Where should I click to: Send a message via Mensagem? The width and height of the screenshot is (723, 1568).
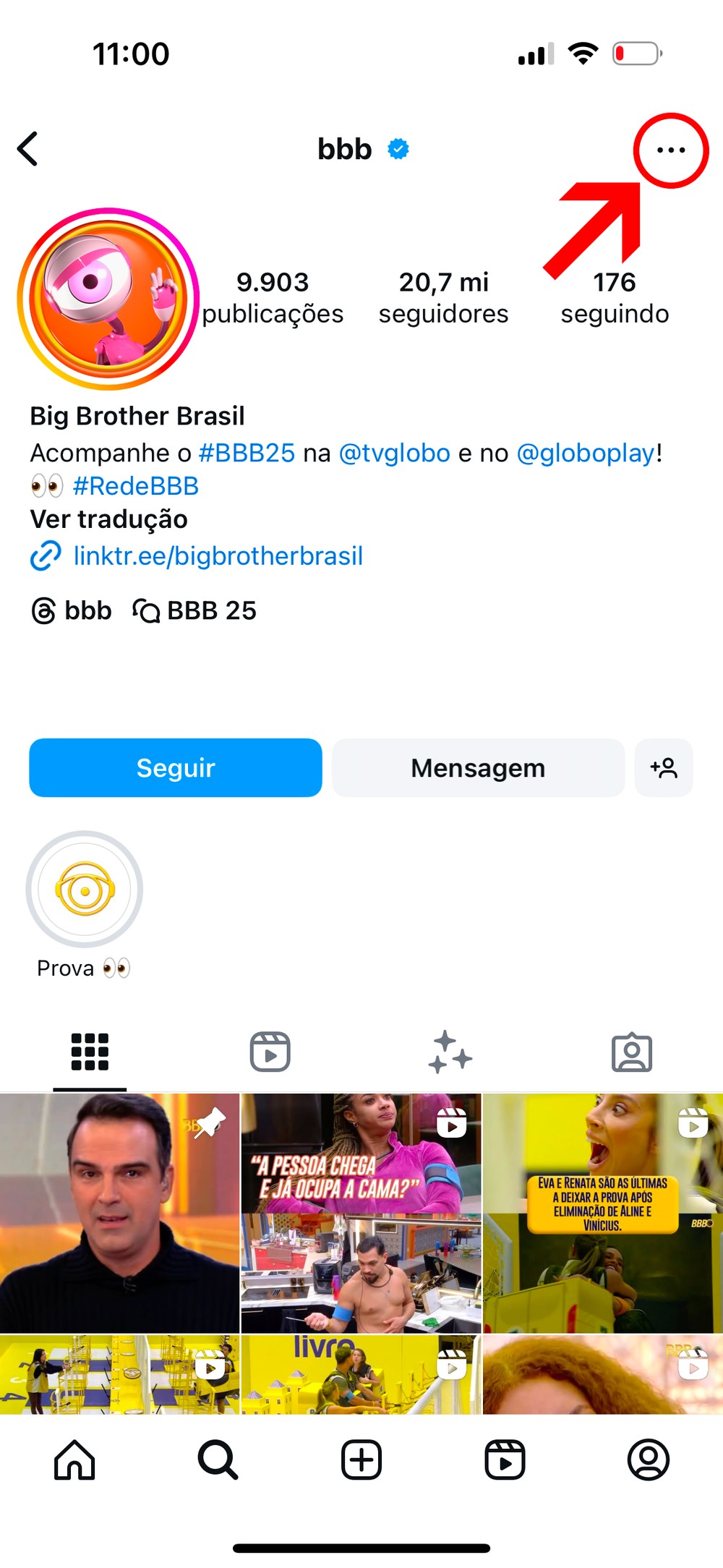478,767
